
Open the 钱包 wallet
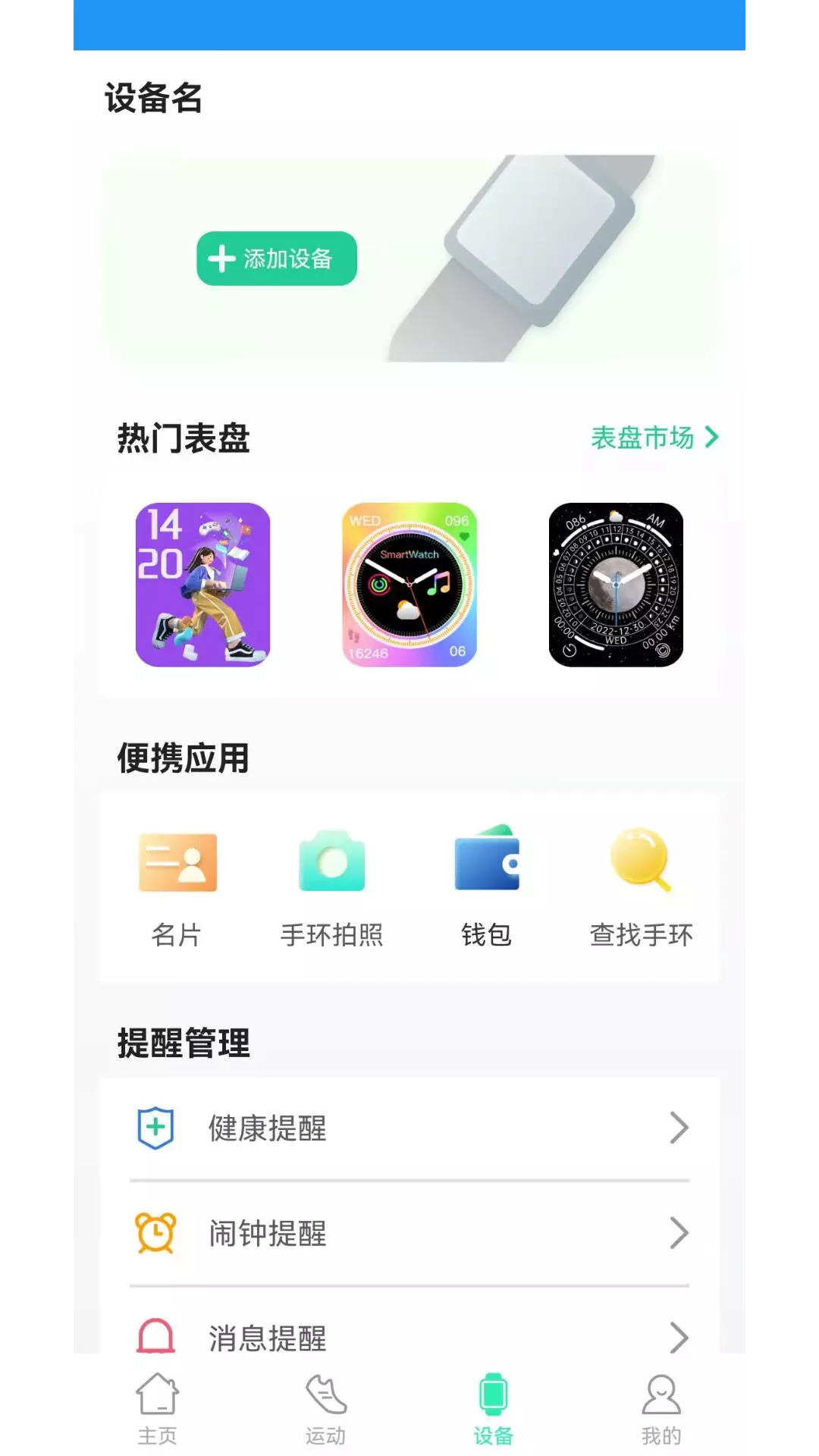pos(487,886)
